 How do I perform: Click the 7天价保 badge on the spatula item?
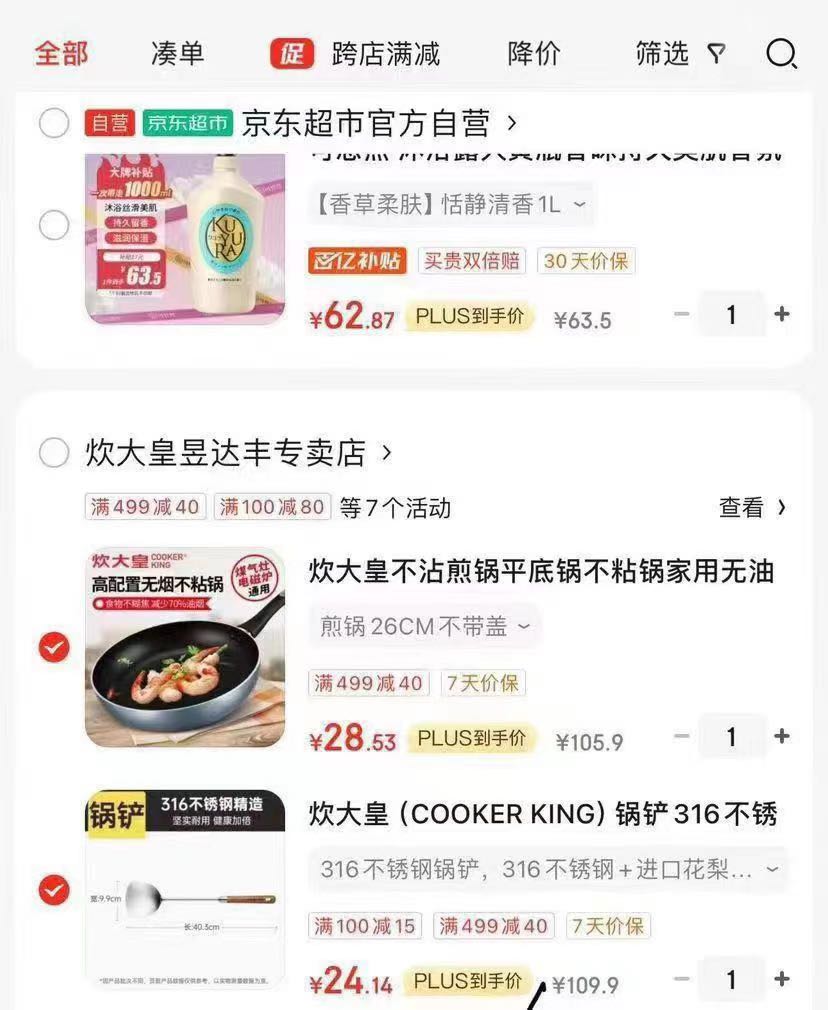tap(609, 926)
